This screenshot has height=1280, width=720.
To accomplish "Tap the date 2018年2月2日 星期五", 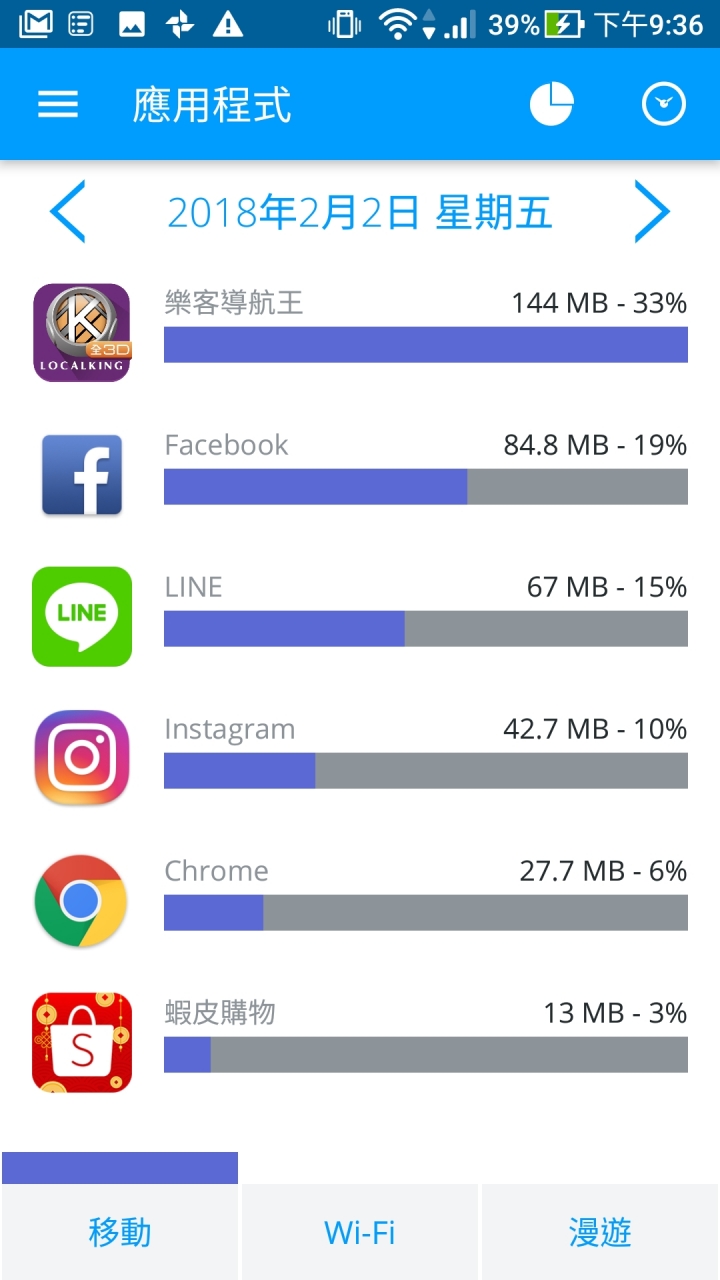I will point(360,212).
